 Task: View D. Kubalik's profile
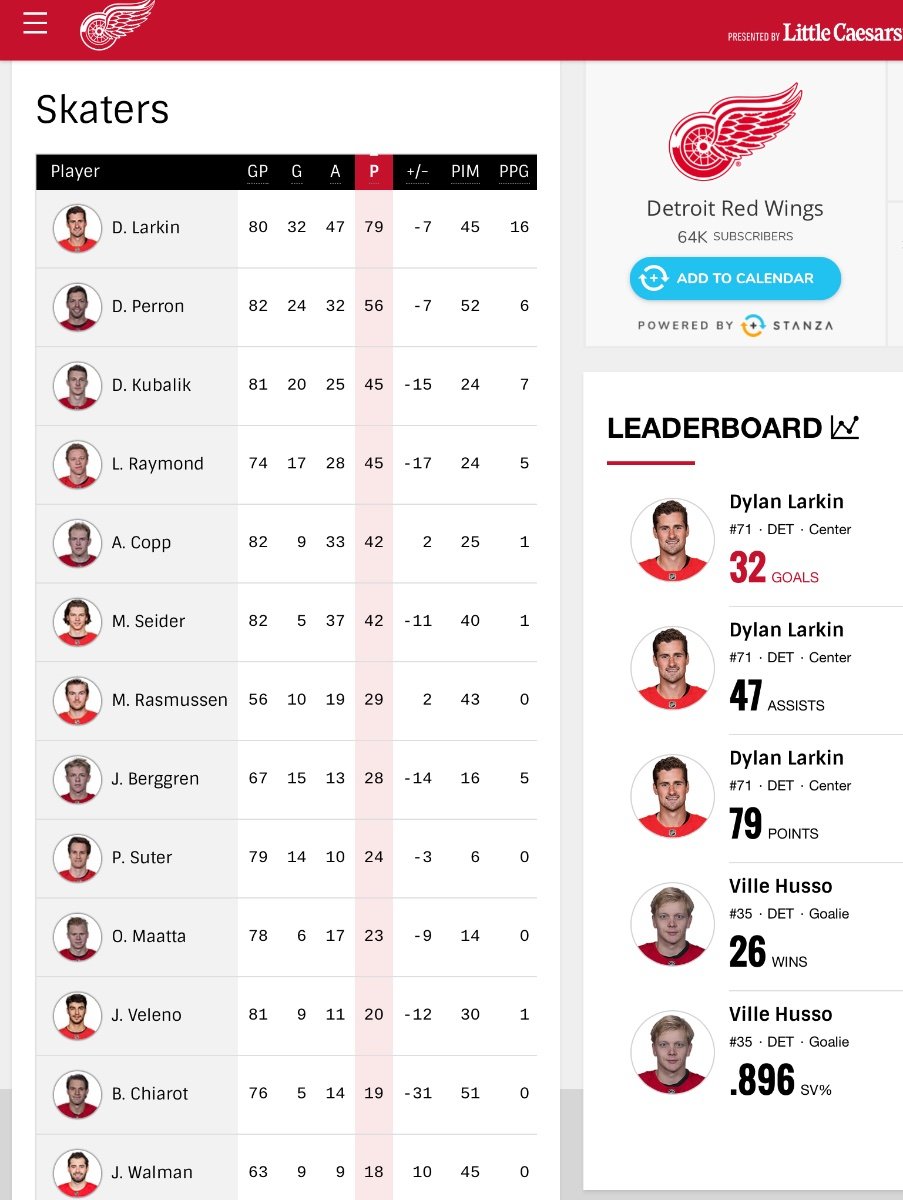coord(151,385)
